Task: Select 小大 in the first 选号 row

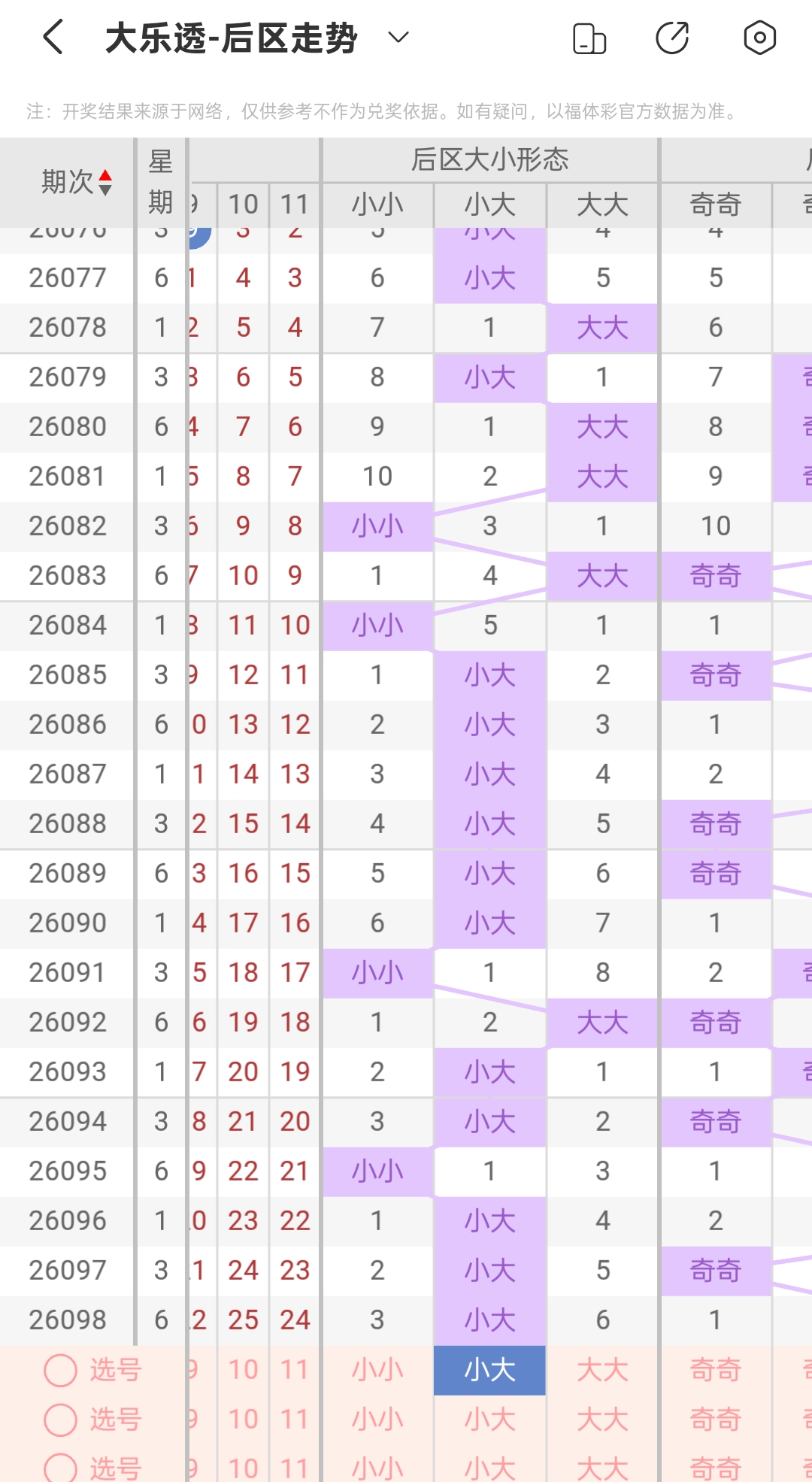Action: click(489, 1370)
